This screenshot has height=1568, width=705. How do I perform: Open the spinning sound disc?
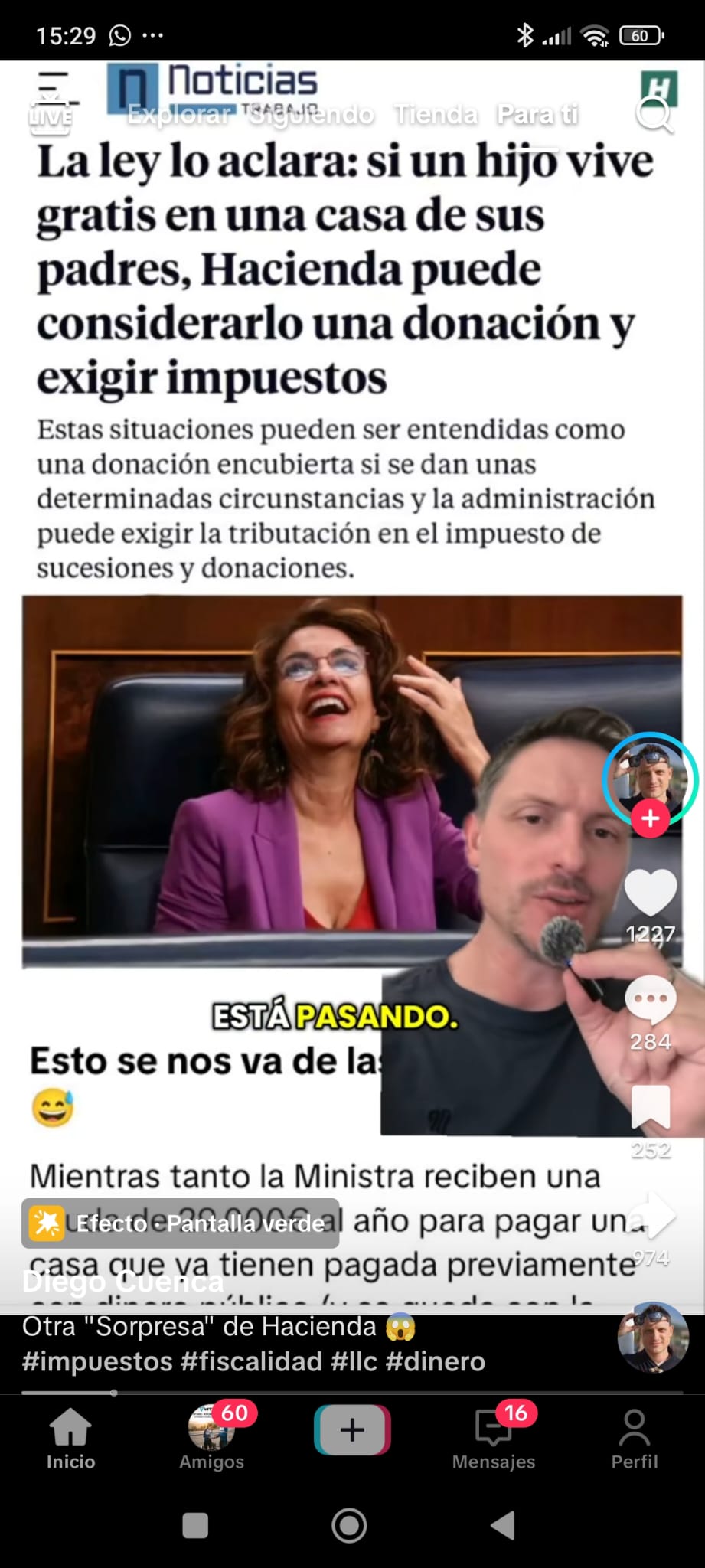click(653, 1338)
